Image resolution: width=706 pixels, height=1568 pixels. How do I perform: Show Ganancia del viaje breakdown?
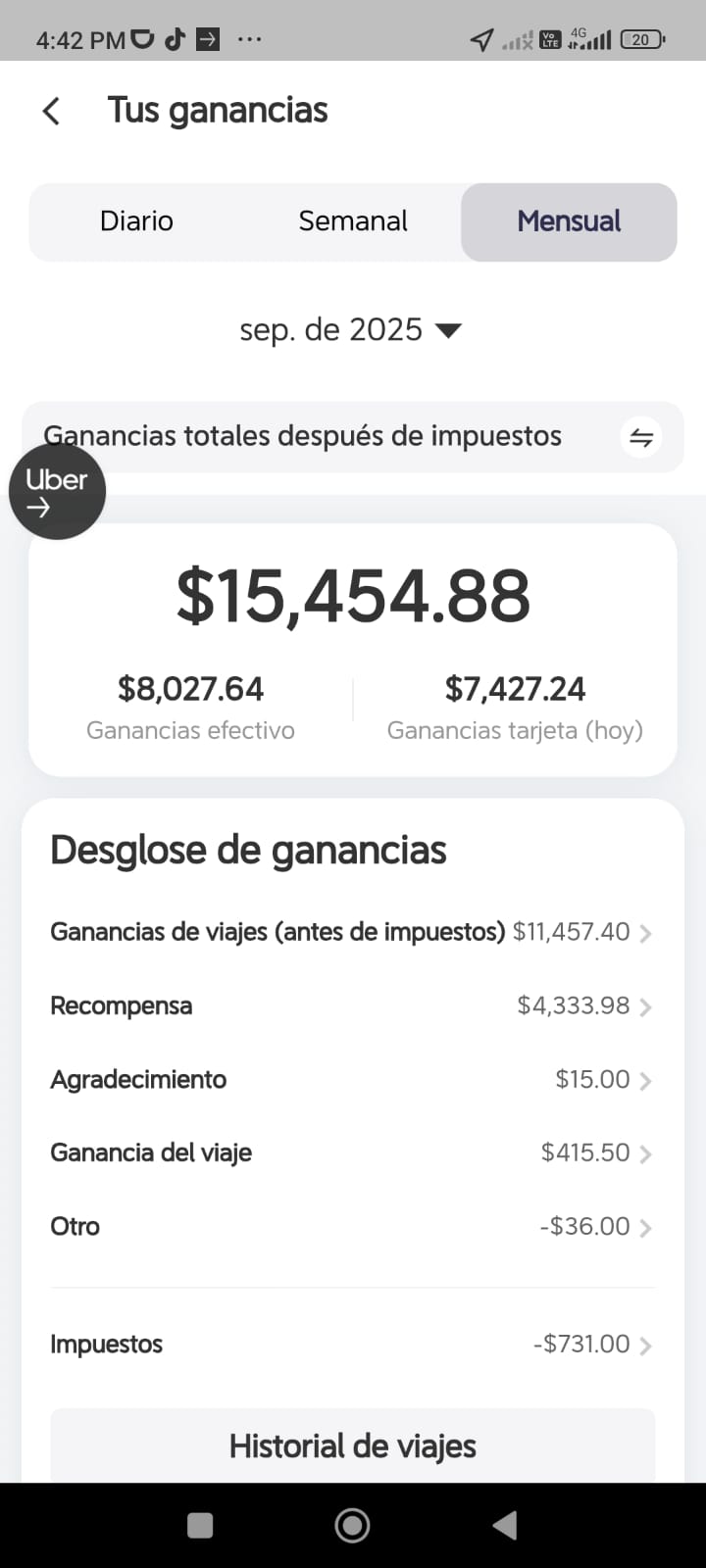(351, 1153)
